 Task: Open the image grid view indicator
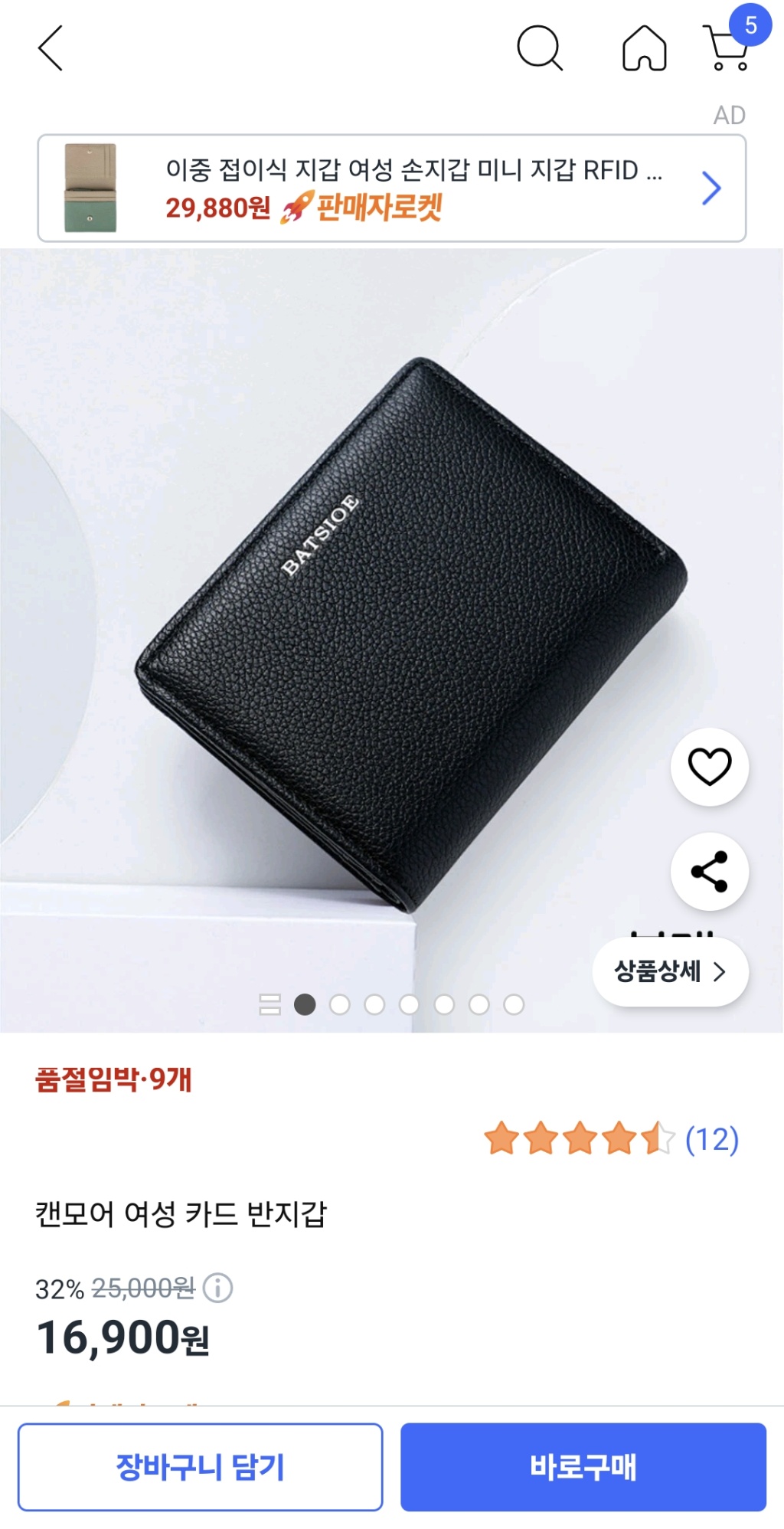(x=269, y=1004)
